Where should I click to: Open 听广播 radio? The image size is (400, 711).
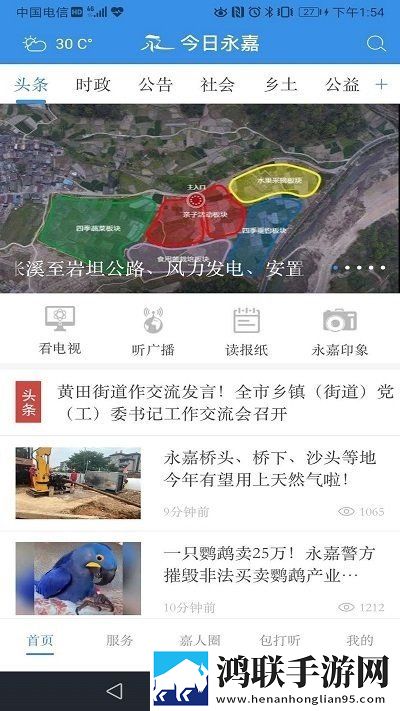153,331
